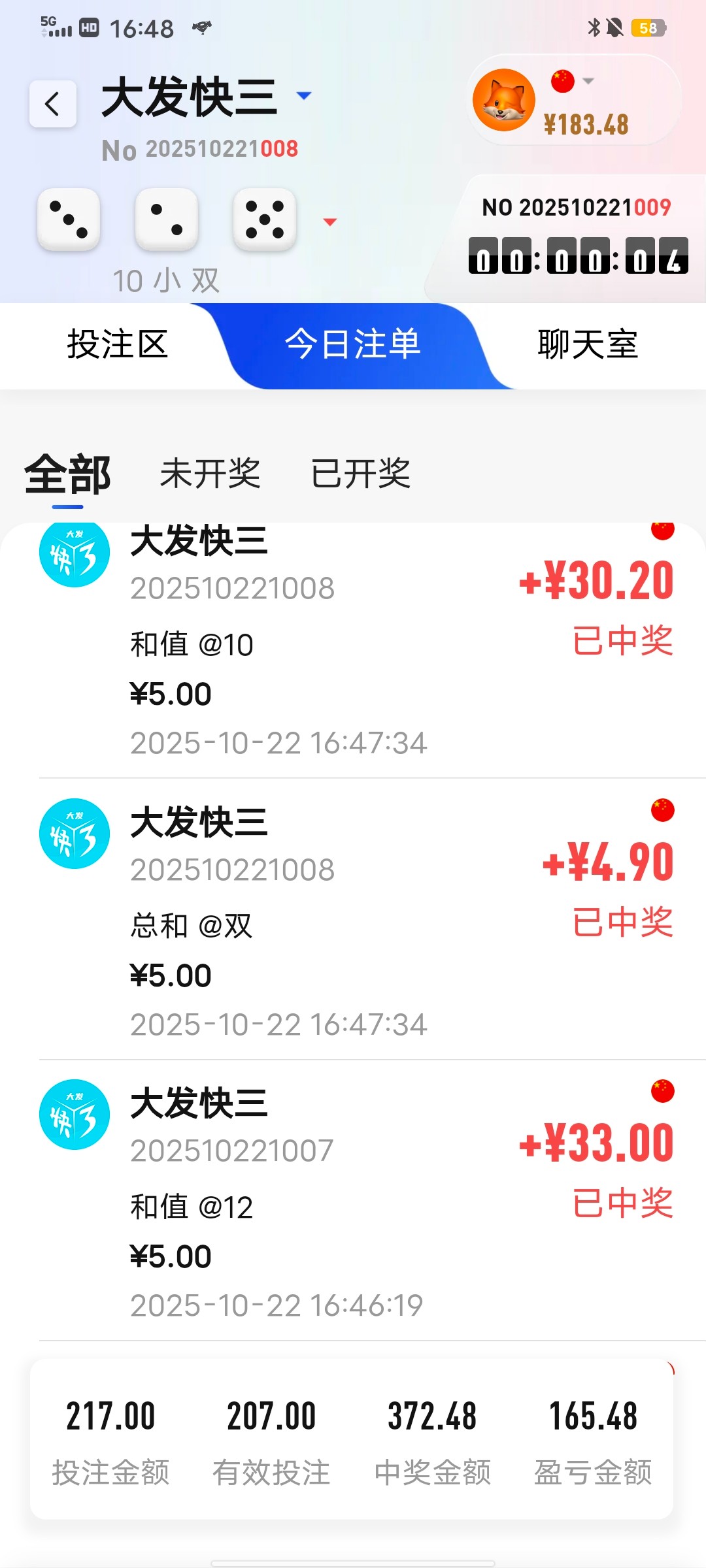Open the 聊天室 tab
The width and height of the screenshot is (706, 1568).
click(x=587, y=344)
